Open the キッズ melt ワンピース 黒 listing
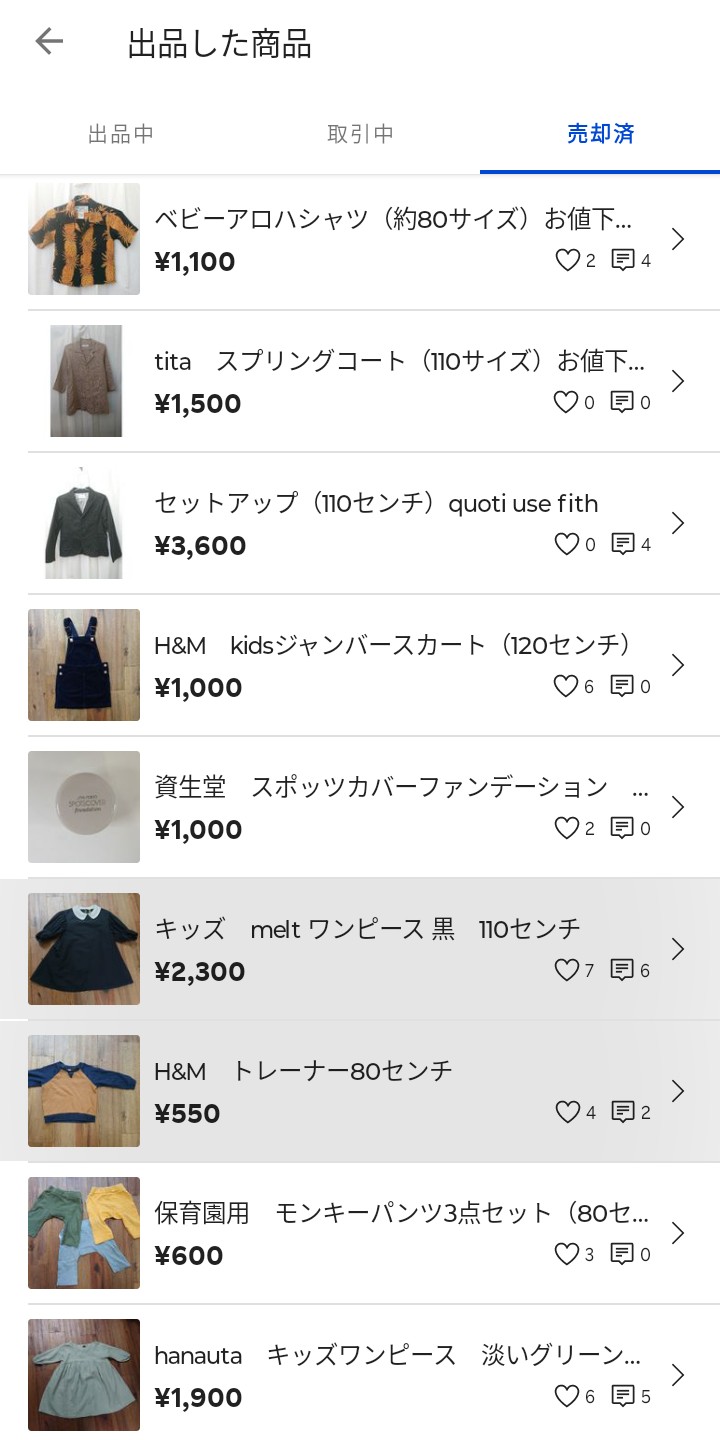This screenshot has height=1440, width=720. click(x=360, y=949)
